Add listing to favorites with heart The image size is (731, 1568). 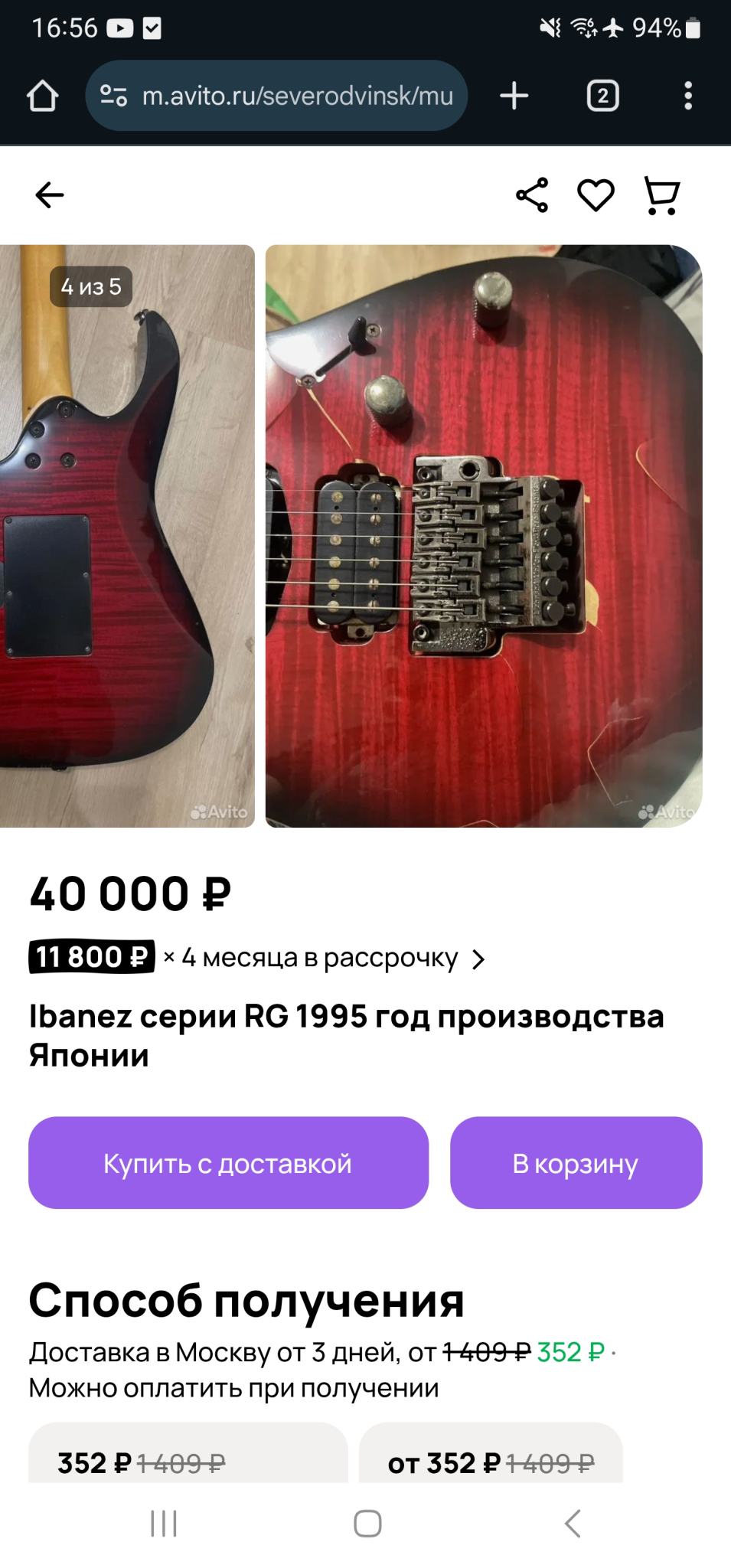point(596,195)
